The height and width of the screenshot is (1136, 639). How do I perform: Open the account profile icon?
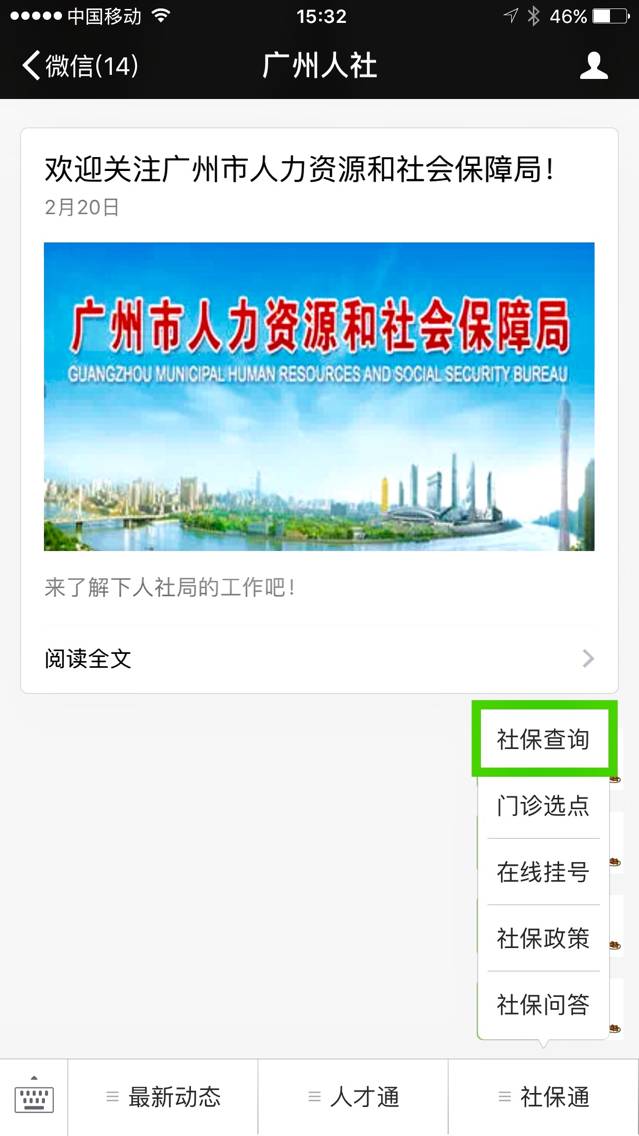pyautogui.click(x=594, y=66)
